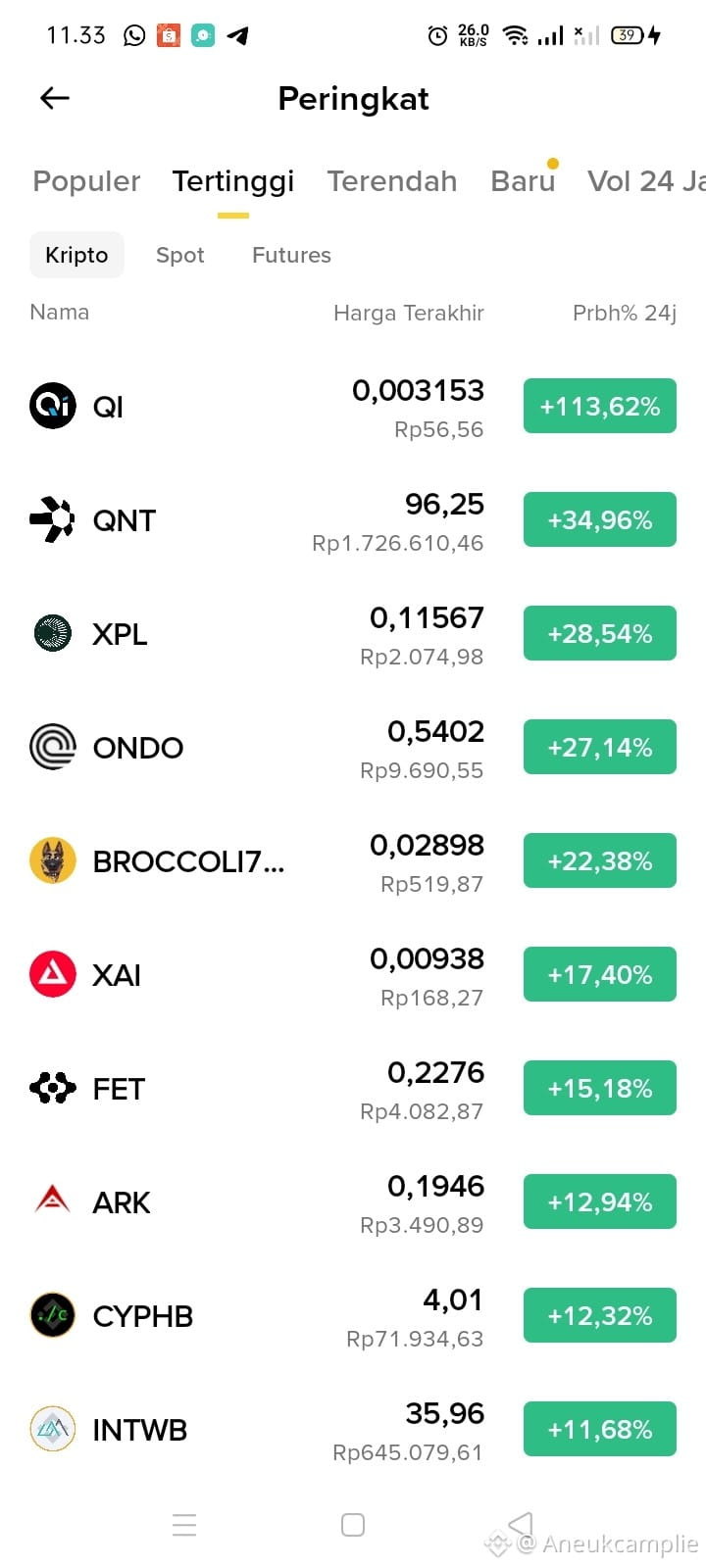Switch to the Terendah tab

(392, 181)
